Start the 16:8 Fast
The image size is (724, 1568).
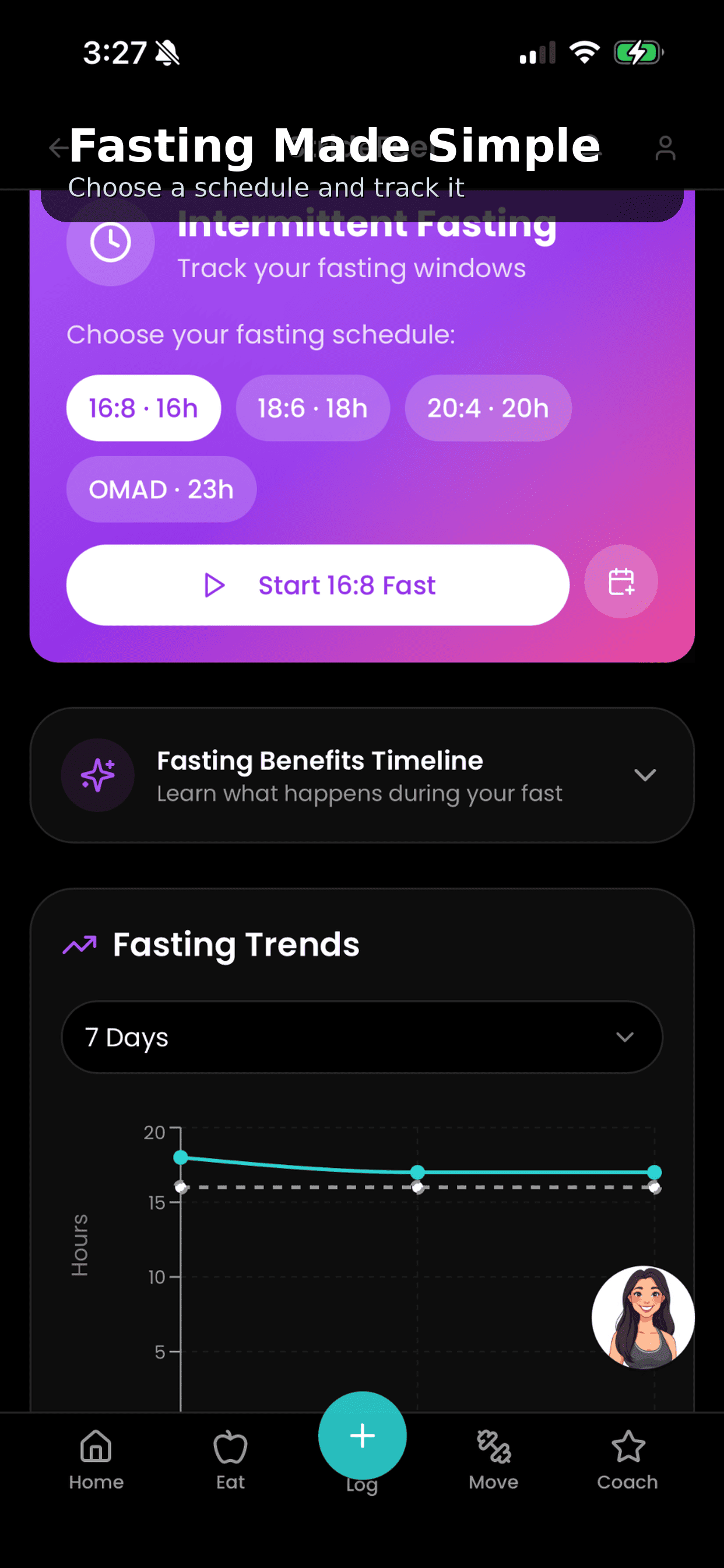[x=318, y=585]
